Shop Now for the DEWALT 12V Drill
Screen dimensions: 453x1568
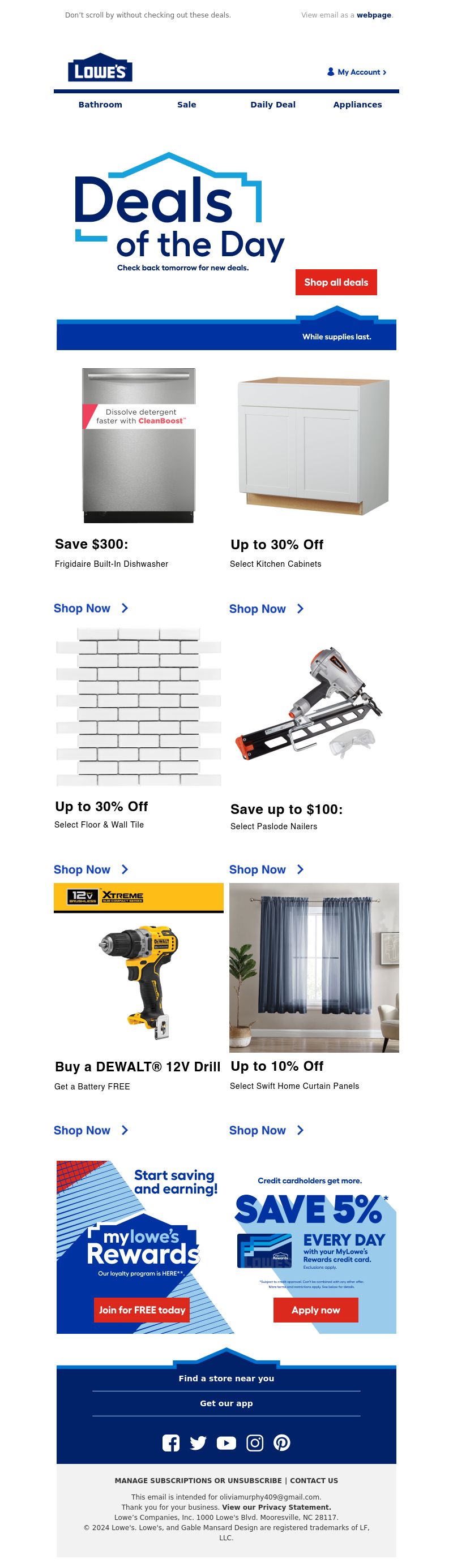point(91,1130)
